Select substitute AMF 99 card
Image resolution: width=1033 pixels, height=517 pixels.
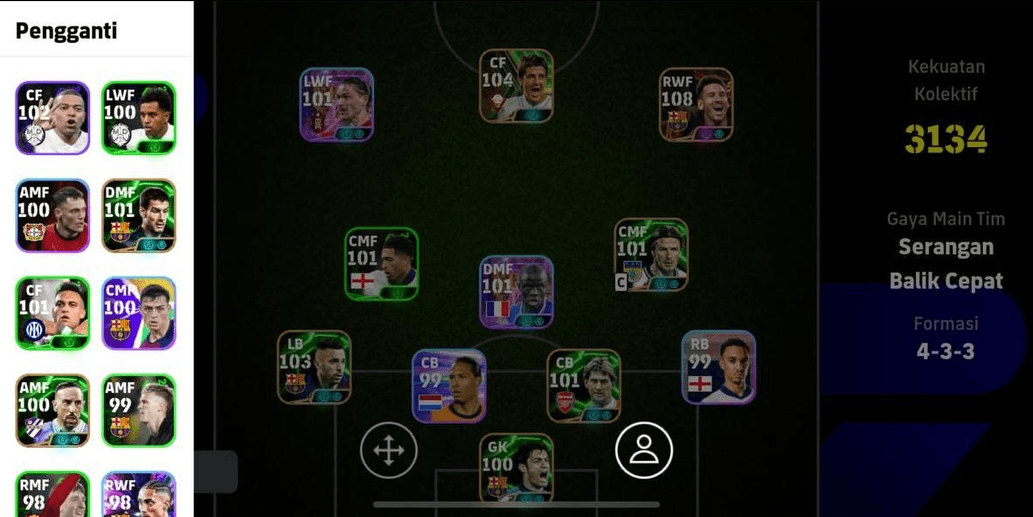pyautogui.click(x=139, y=410)
